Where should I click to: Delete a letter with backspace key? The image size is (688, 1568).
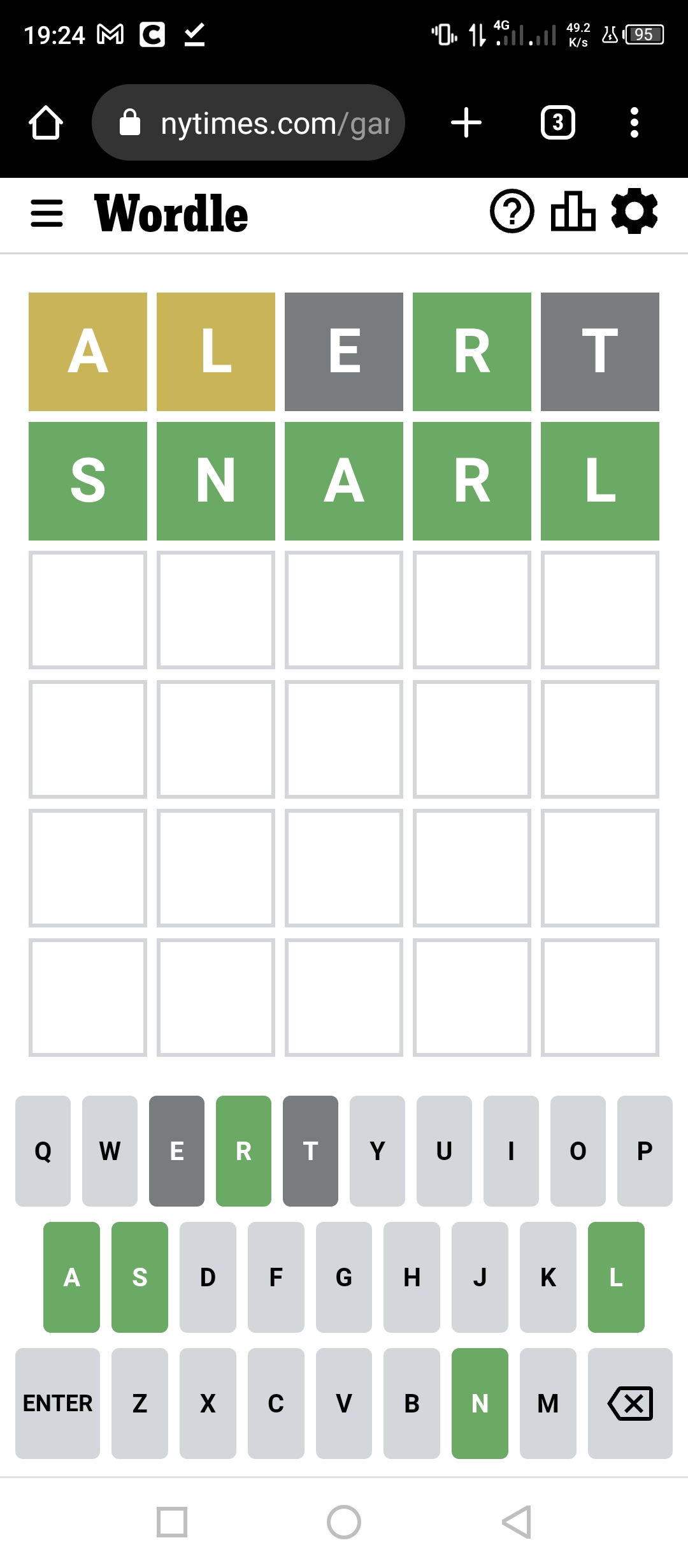630,1403
